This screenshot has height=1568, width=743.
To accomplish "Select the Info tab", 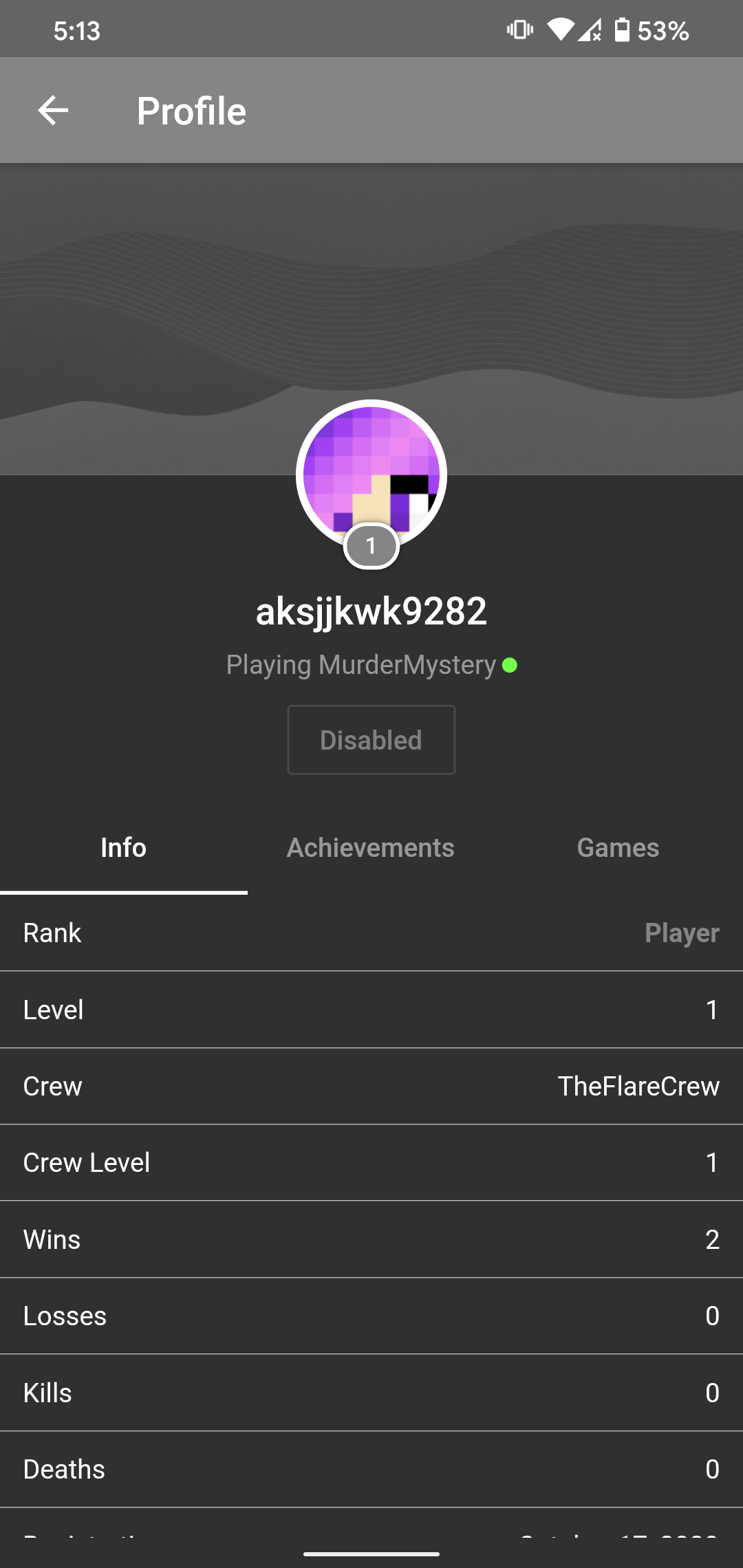I will [124, 848].
